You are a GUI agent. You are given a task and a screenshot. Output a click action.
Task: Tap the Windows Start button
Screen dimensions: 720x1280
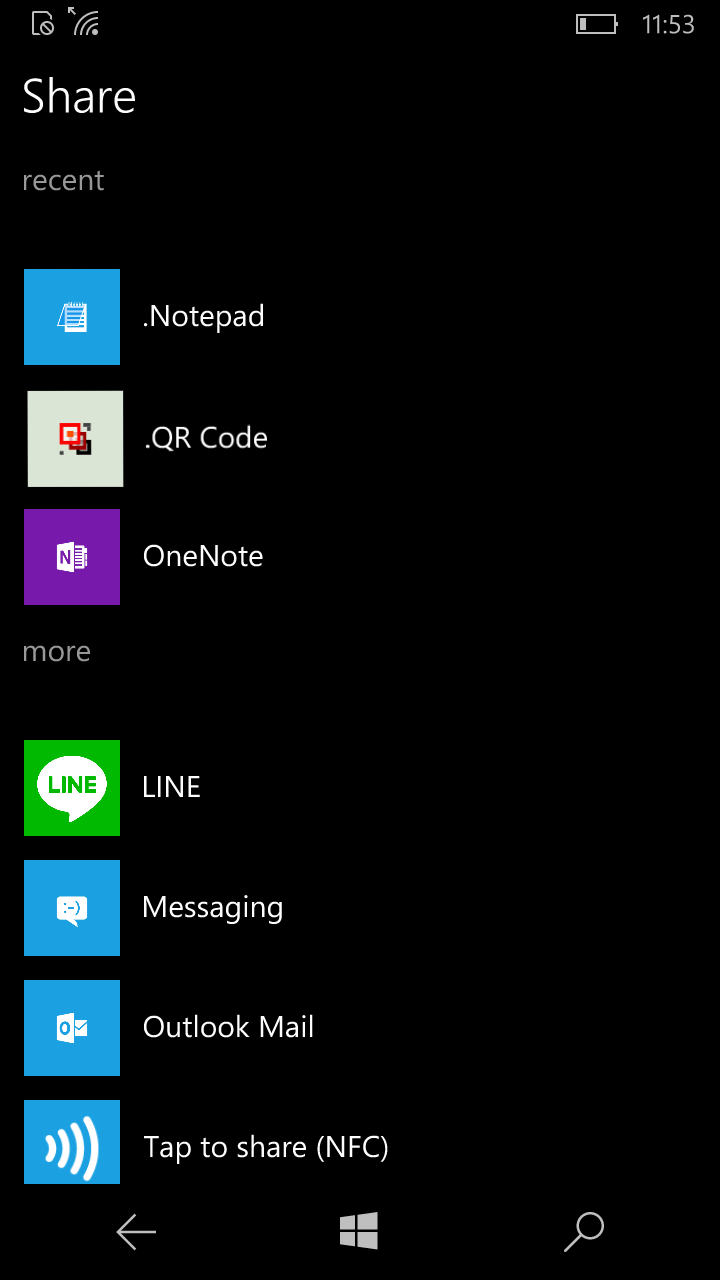tap(359, 1231)
